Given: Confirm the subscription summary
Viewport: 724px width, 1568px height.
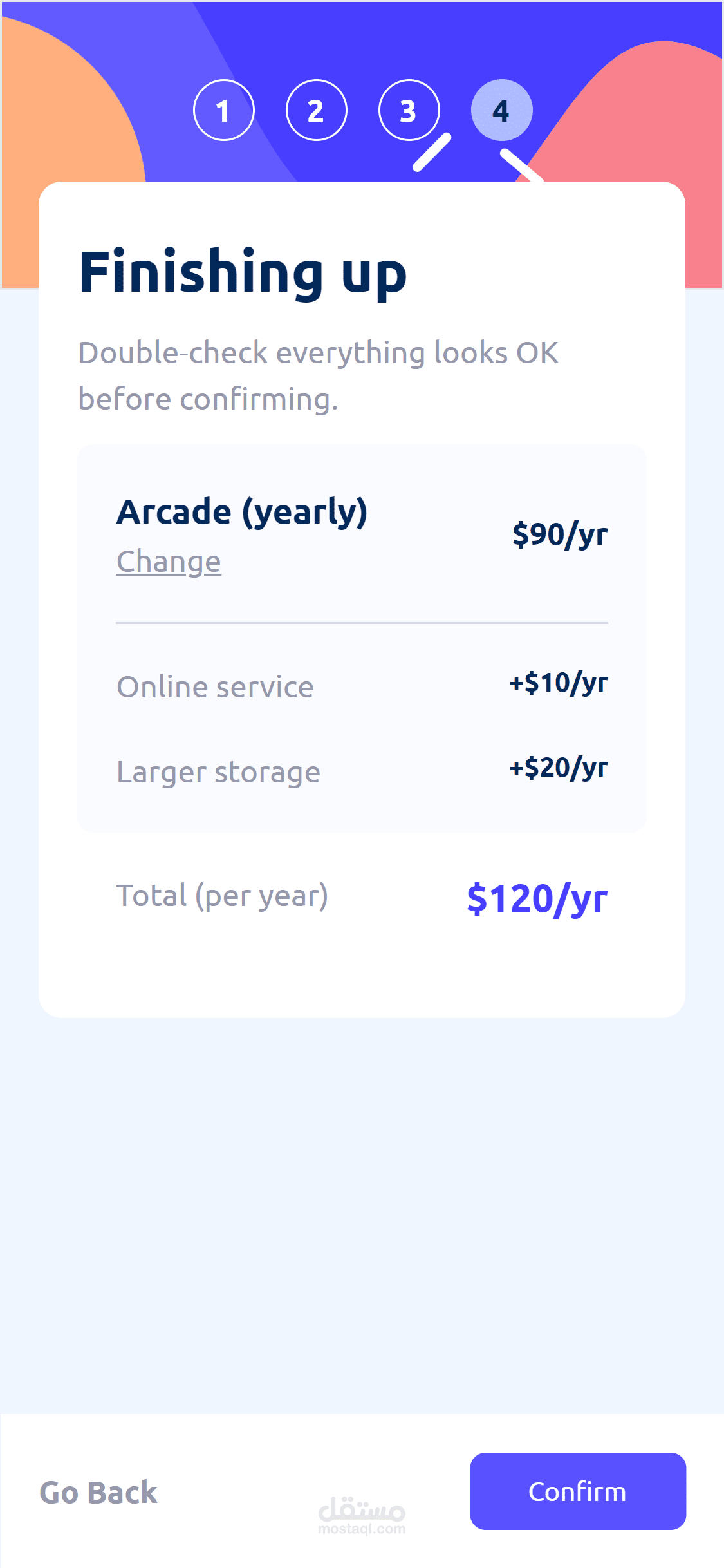Looking at the screenshot, I should pyautogui.click(x=577, y=1491).
